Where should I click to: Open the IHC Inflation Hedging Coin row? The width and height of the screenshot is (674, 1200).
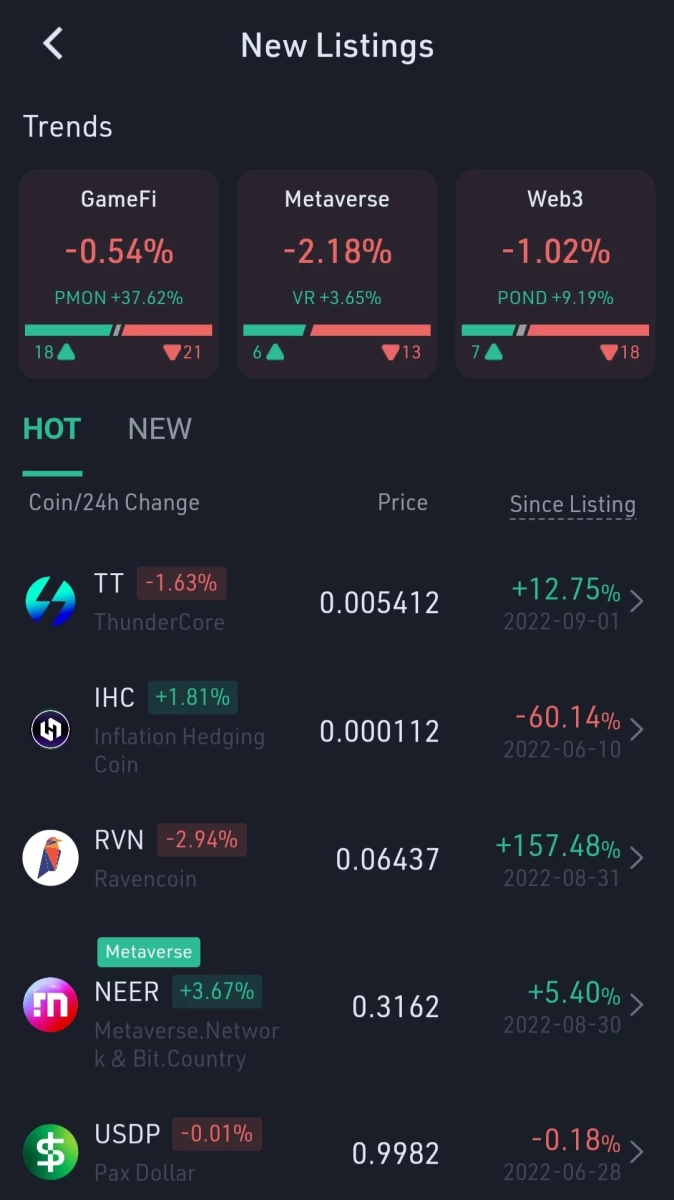point(337,730)
